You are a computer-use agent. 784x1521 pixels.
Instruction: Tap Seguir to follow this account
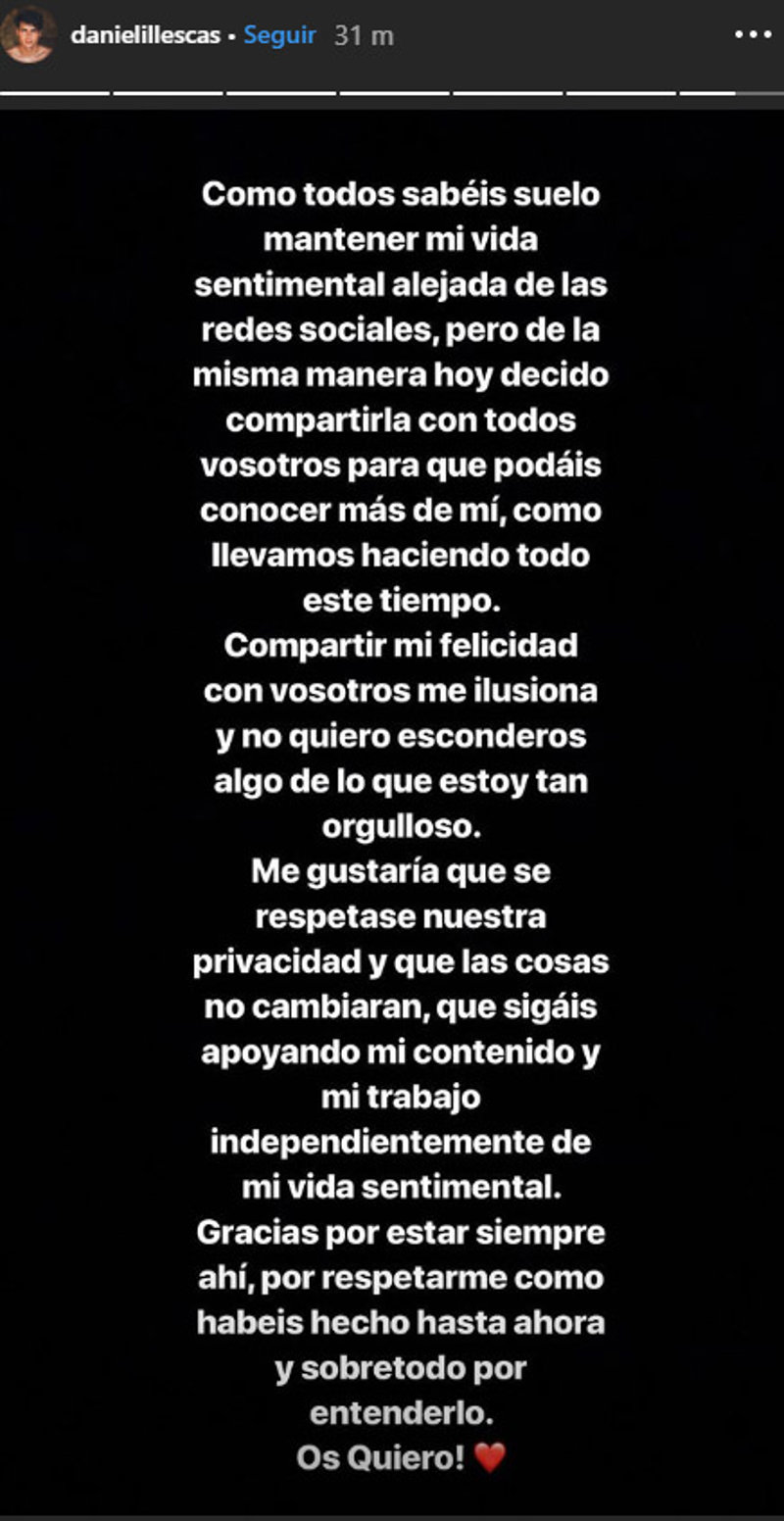click(x=279, y=35)
